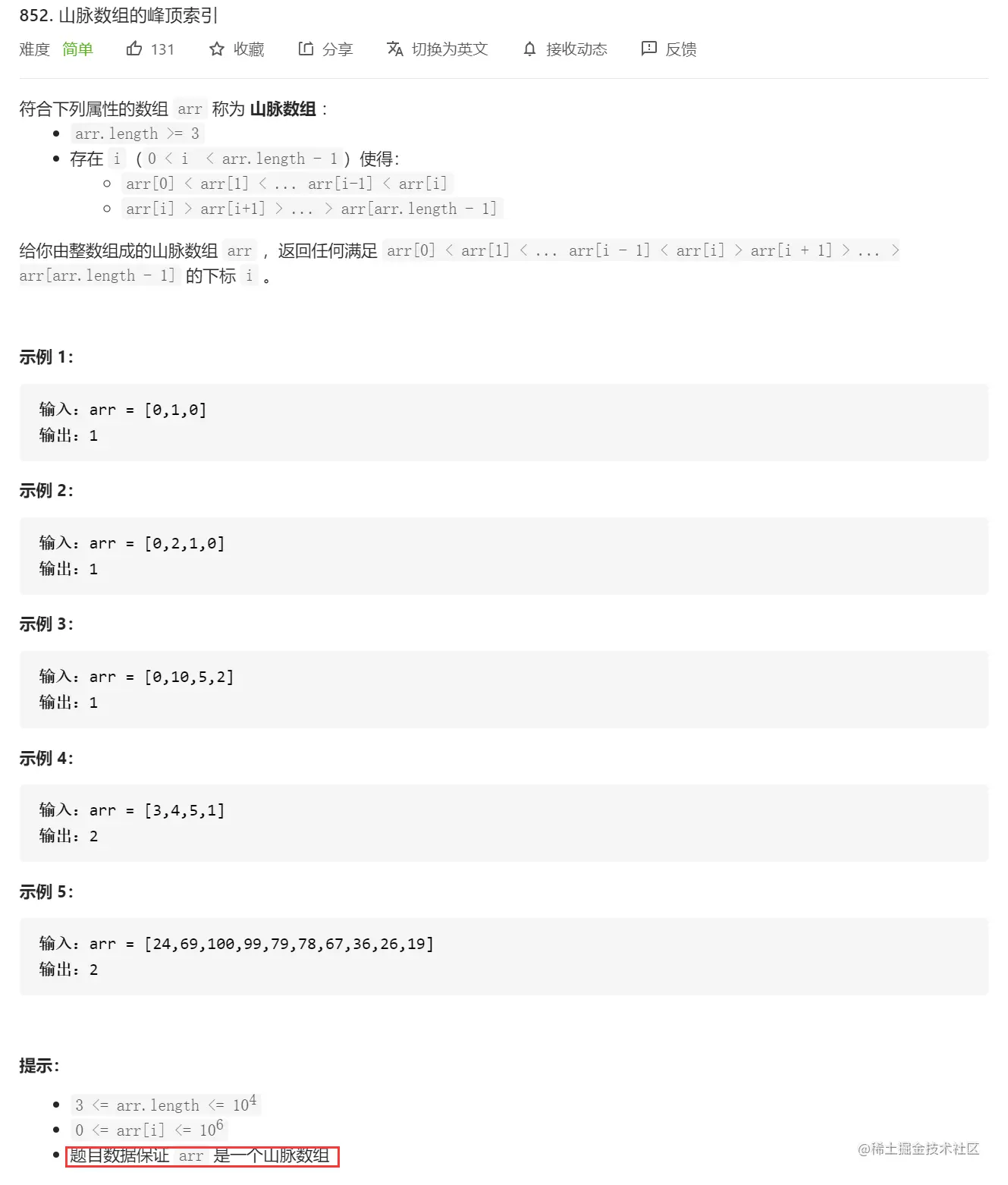Viewport: 1008px width, 1185px height.
Task: Add this problem to 收藏 favorites
Action: pos(237,49)
